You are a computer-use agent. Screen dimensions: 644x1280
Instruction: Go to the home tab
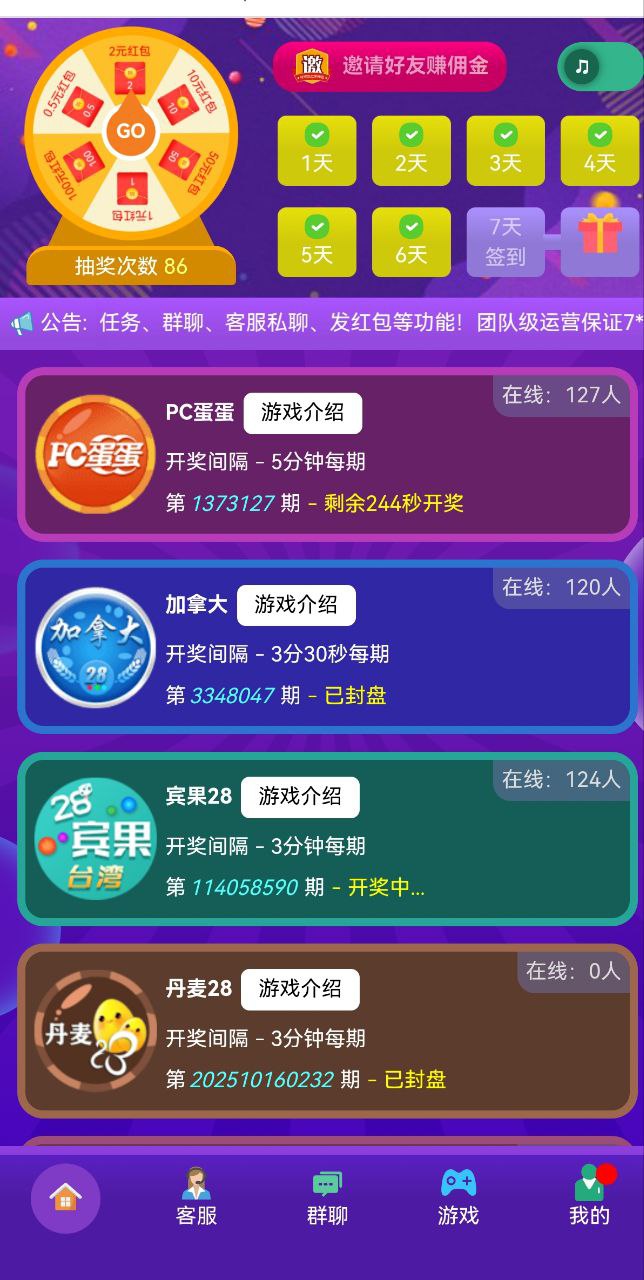pyautogui.click(x=65, y=1197)
